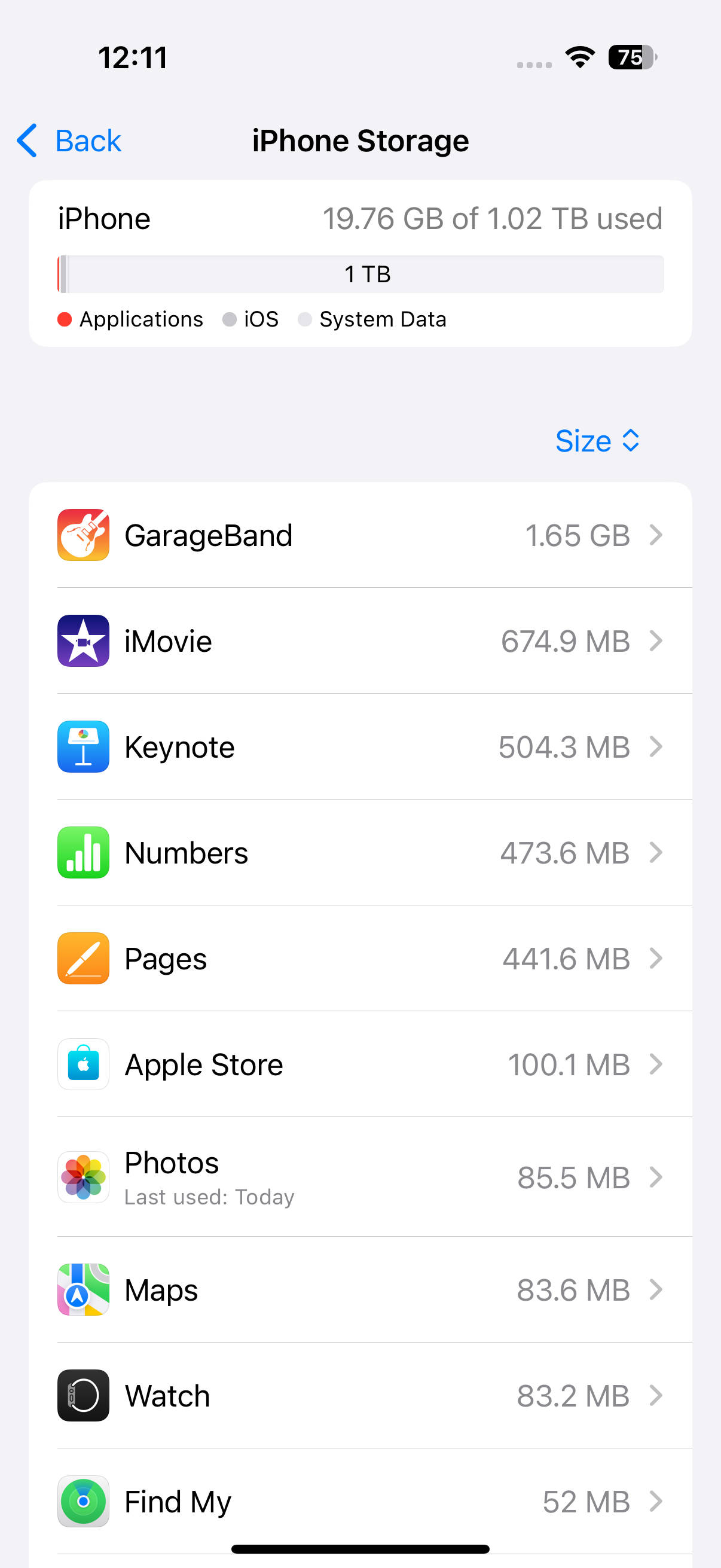Screen dimensions: 721x1568
Task: Tap the Pages pen icon
Action: (83, 958)
